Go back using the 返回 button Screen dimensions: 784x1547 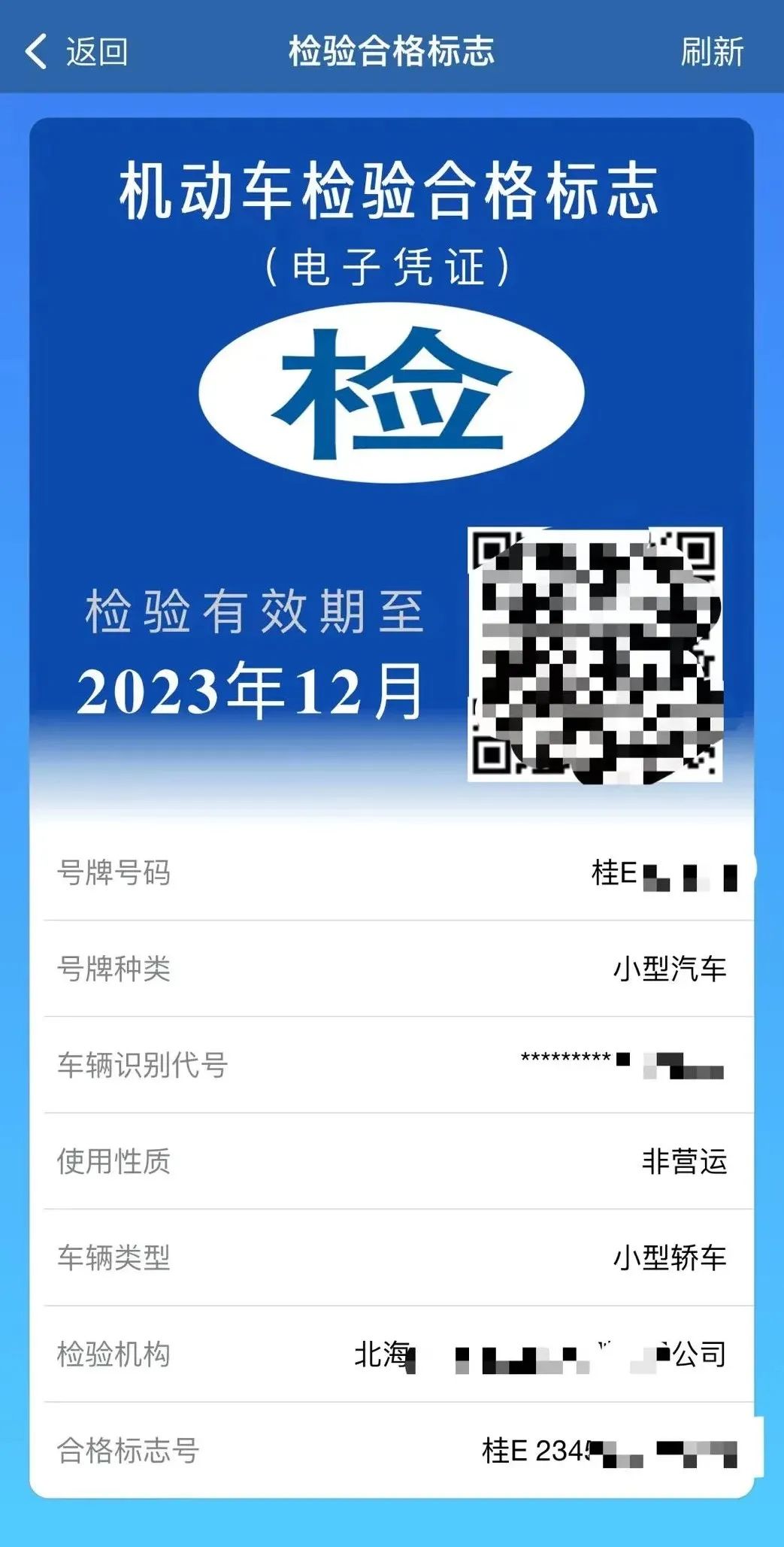pos(76,52)
